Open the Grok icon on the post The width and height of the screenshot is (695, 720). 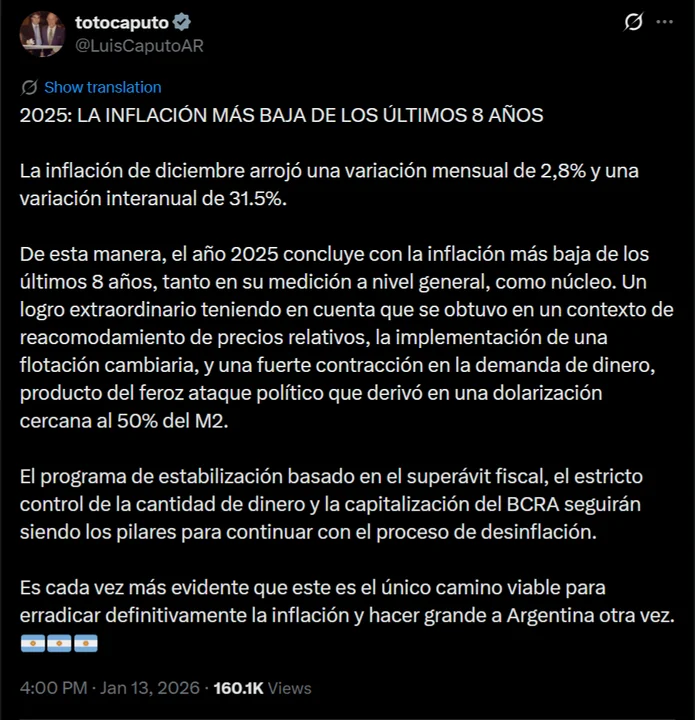pos(632,22)
